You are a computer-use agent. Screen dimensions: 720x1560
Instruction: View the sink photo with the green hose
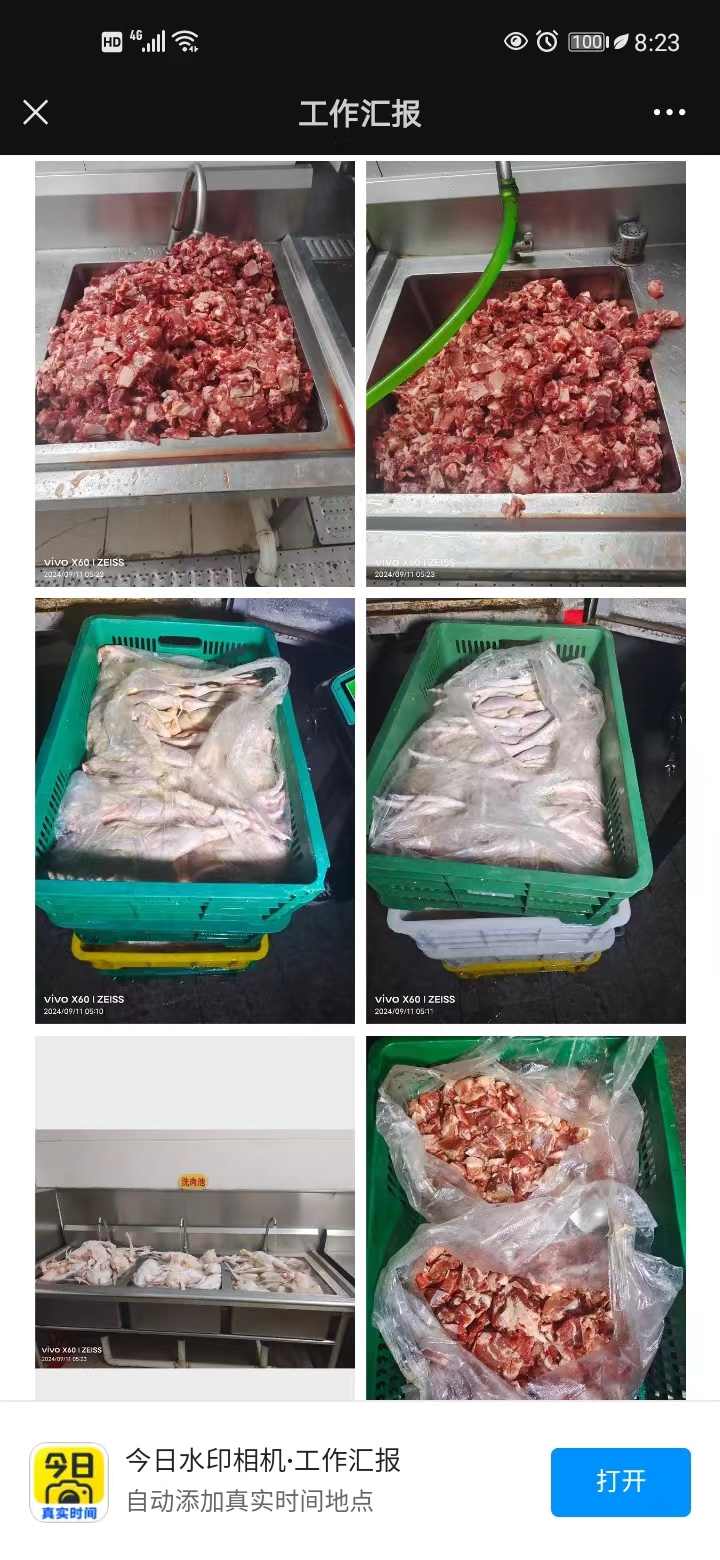[x=526, y=373]
